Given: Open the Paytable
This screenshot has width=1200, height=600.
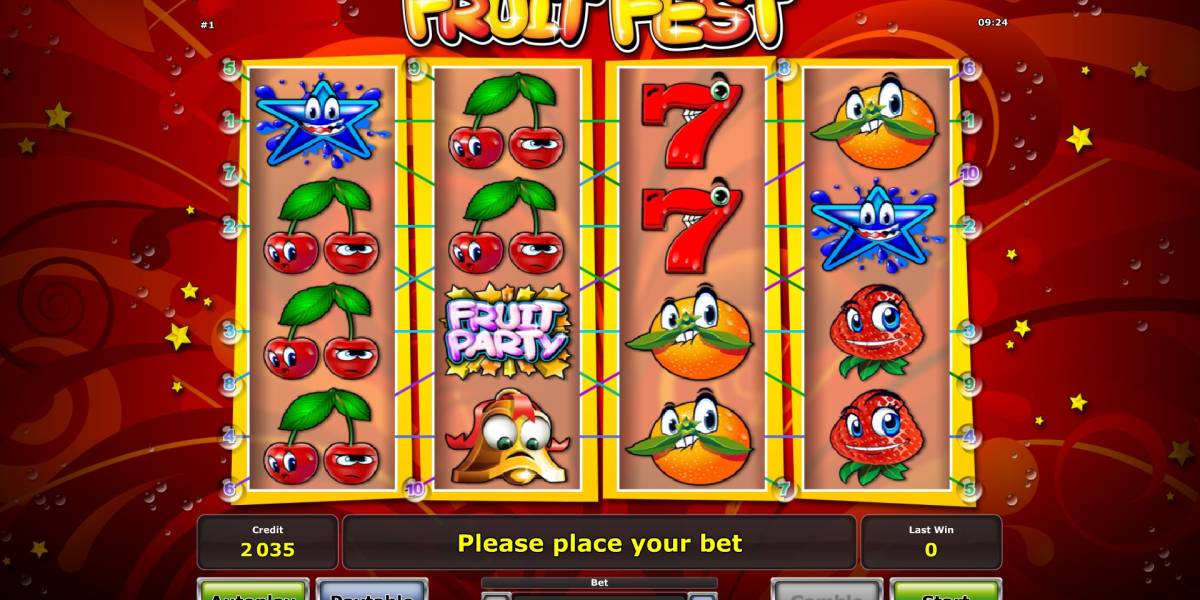Looking at the screenshot, I should (371, 592).
